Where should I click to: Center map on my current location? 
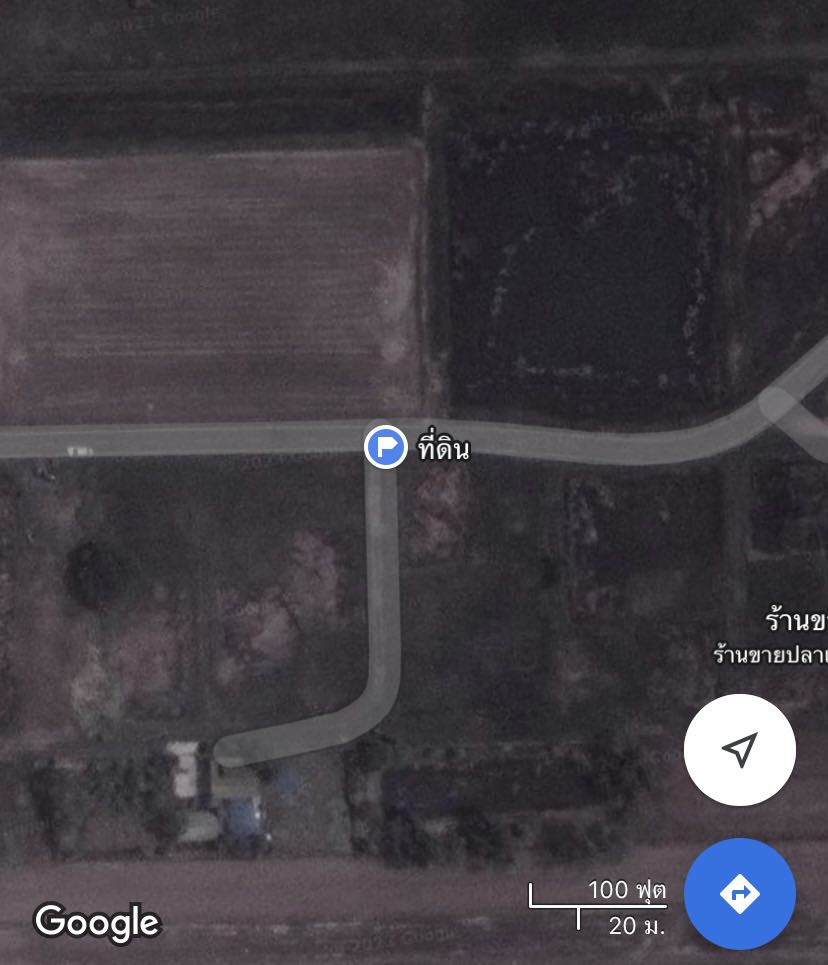739,750
